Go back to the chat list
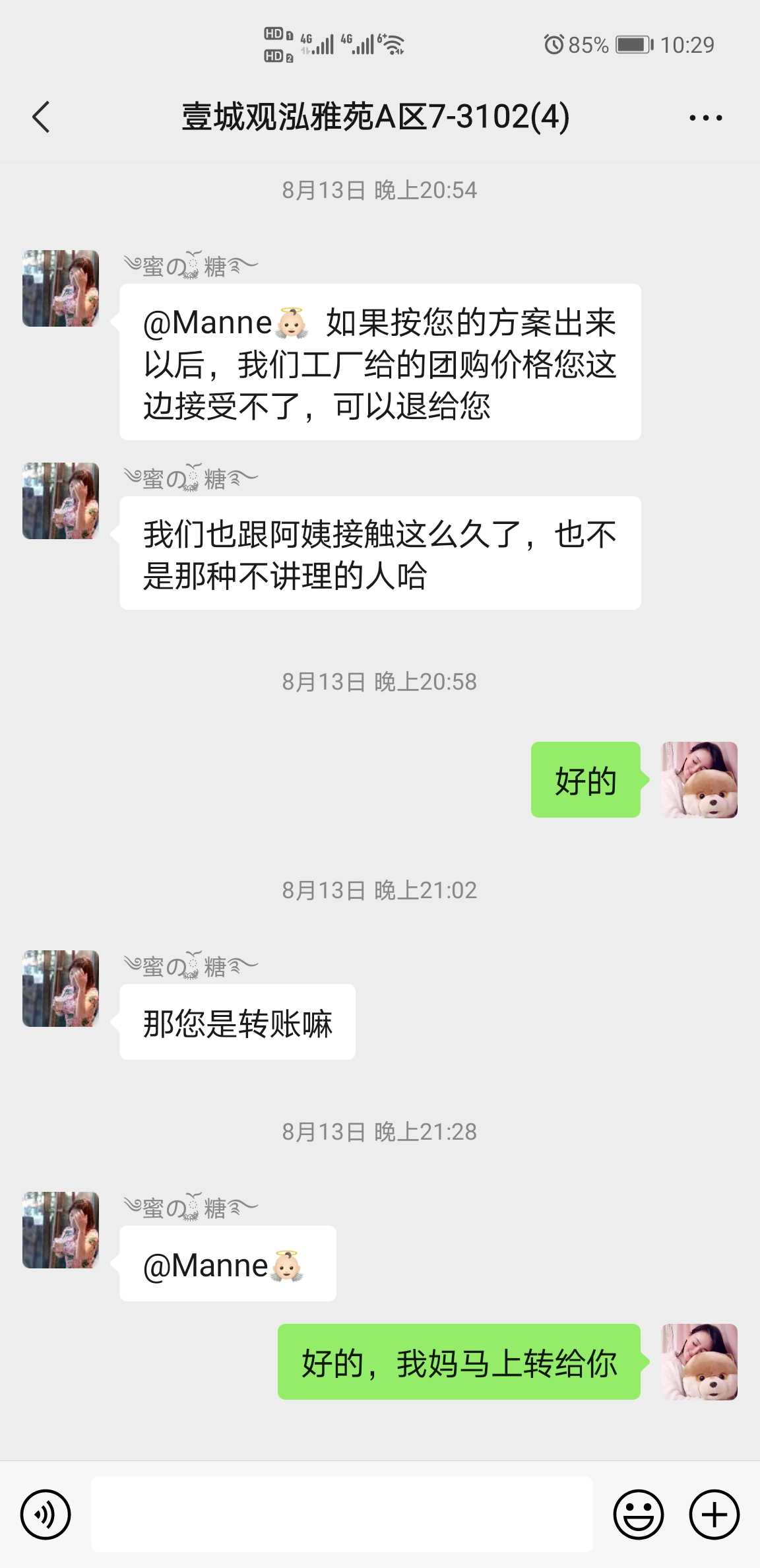 coord(41,117)
